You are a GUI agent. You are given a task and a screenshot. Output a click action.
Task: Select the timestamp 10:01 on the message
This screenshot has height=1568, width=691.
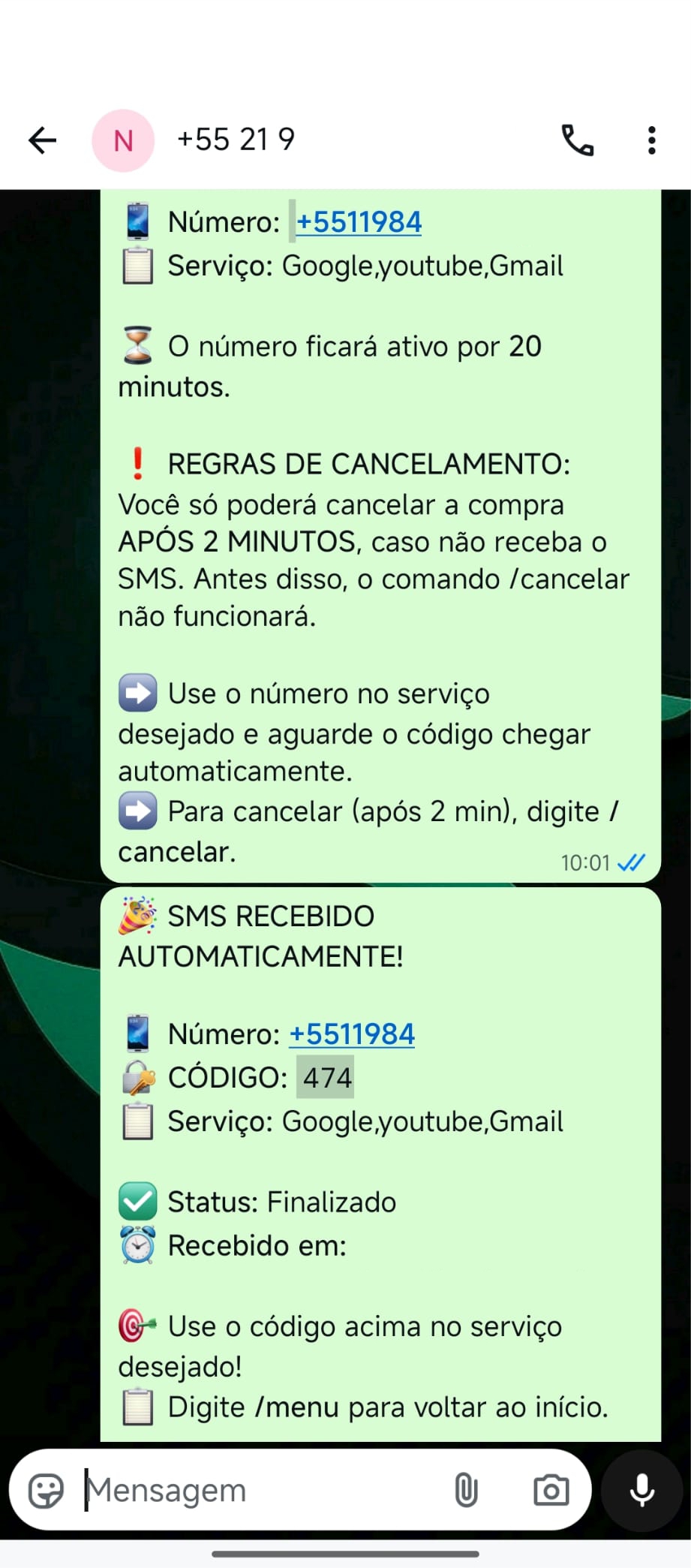[x=585, y=862]
